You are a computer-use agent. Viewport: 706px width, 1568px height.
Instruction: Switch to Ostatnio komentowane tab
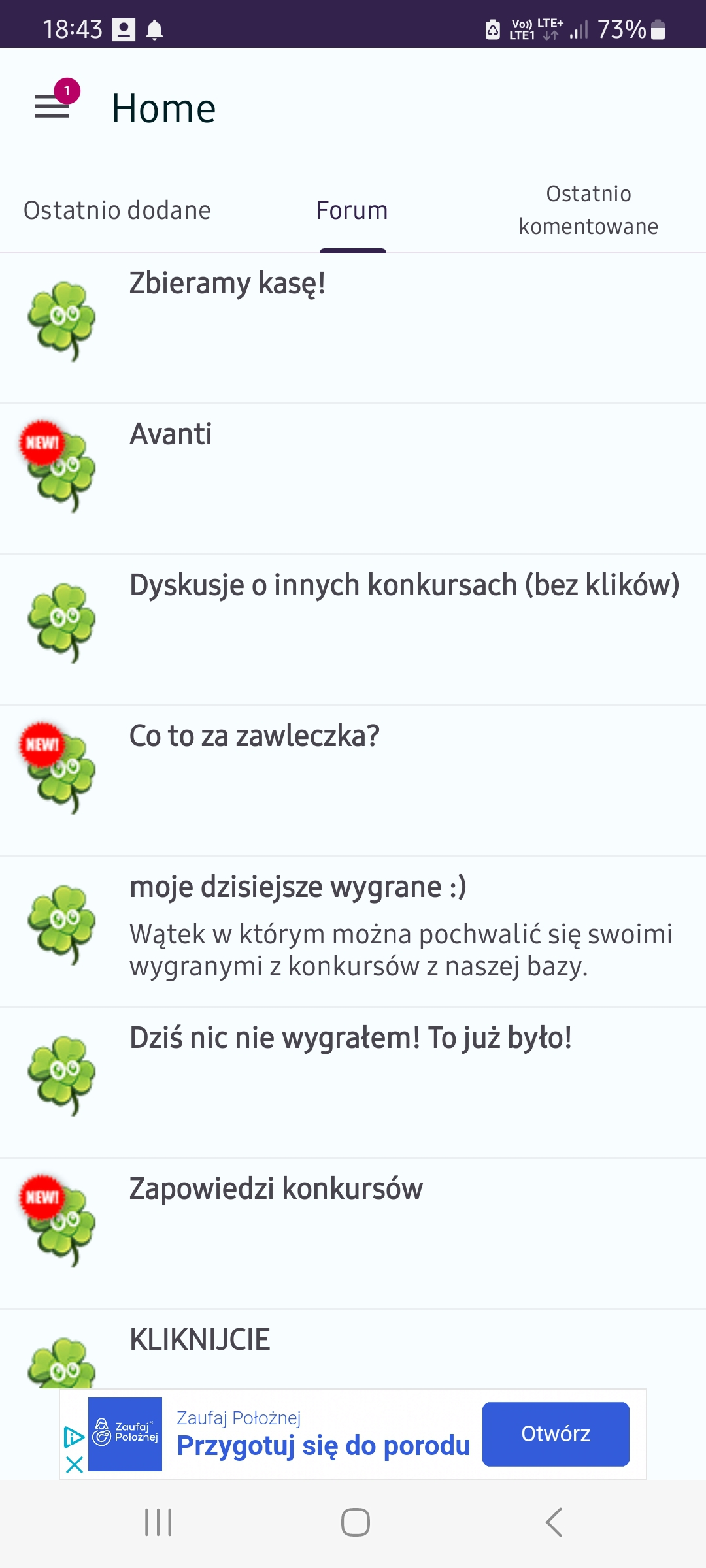coord(588,210)
